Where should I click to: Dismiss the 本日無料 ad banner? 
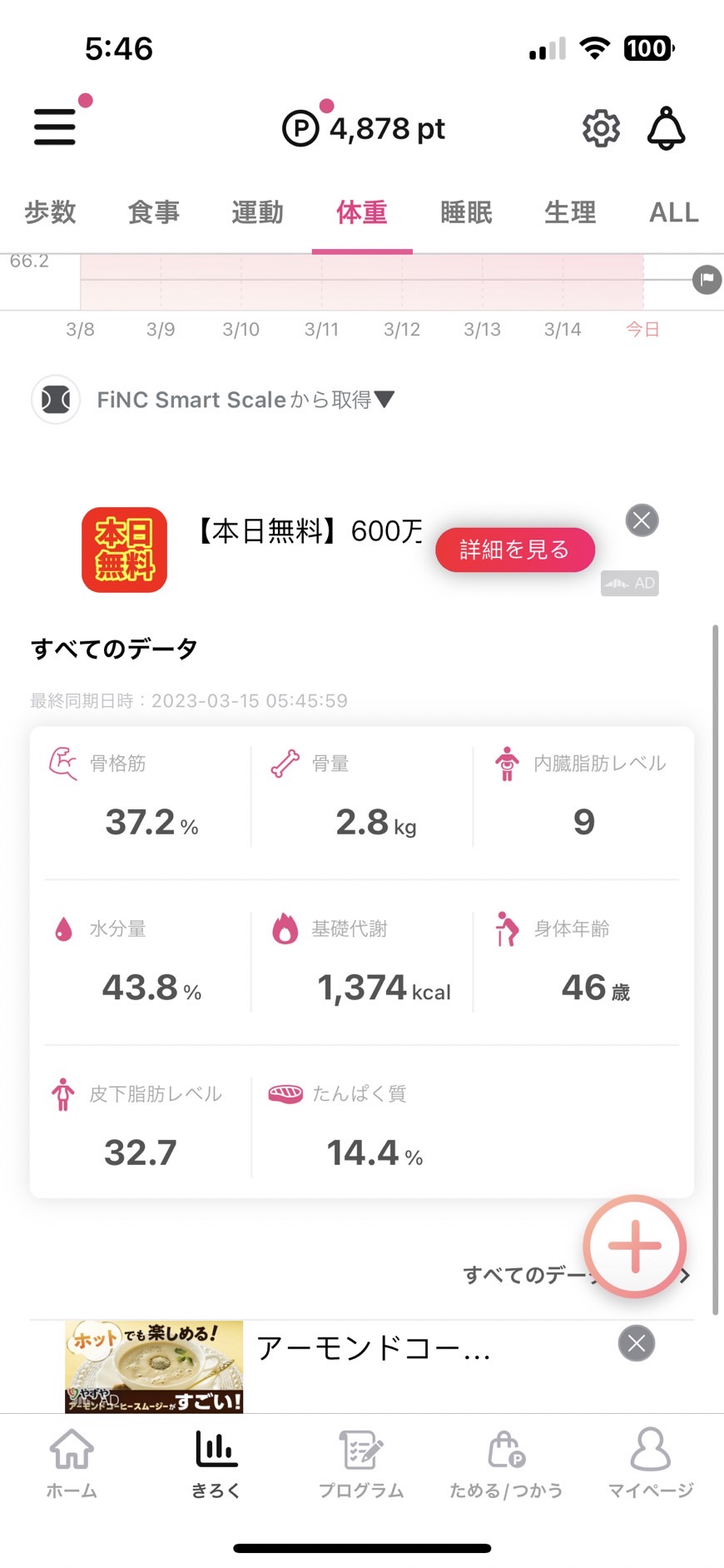coord(642,520)
